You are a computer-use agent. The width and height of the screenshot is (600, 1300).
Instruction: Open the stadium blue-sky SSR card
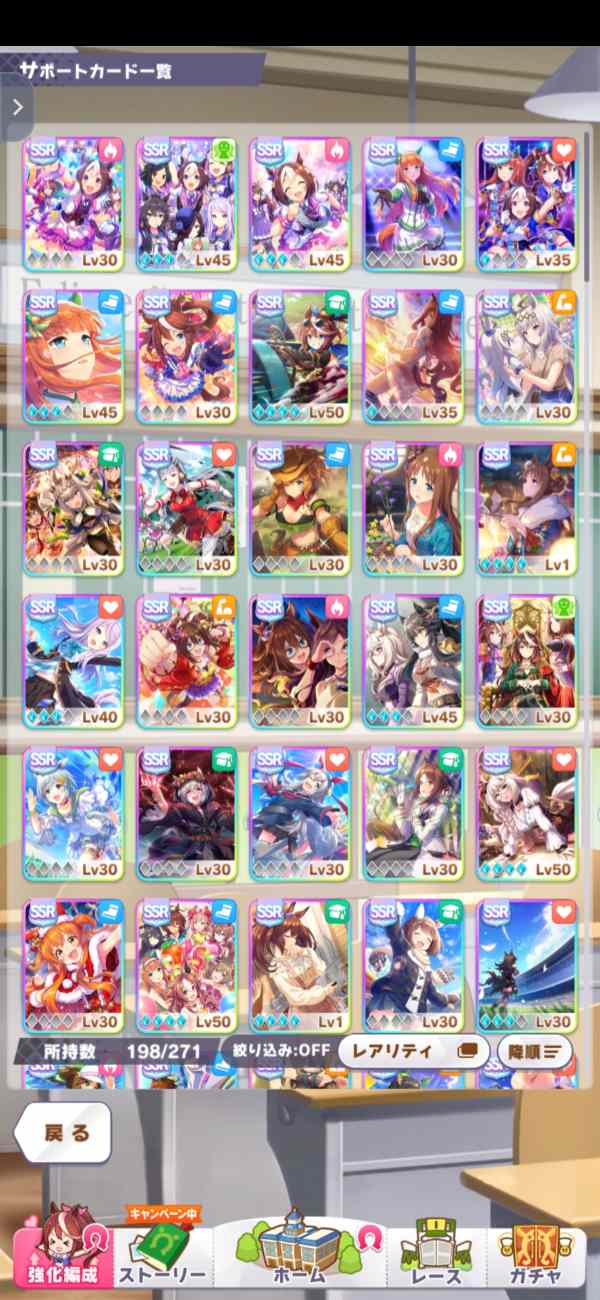click(527, 966)
